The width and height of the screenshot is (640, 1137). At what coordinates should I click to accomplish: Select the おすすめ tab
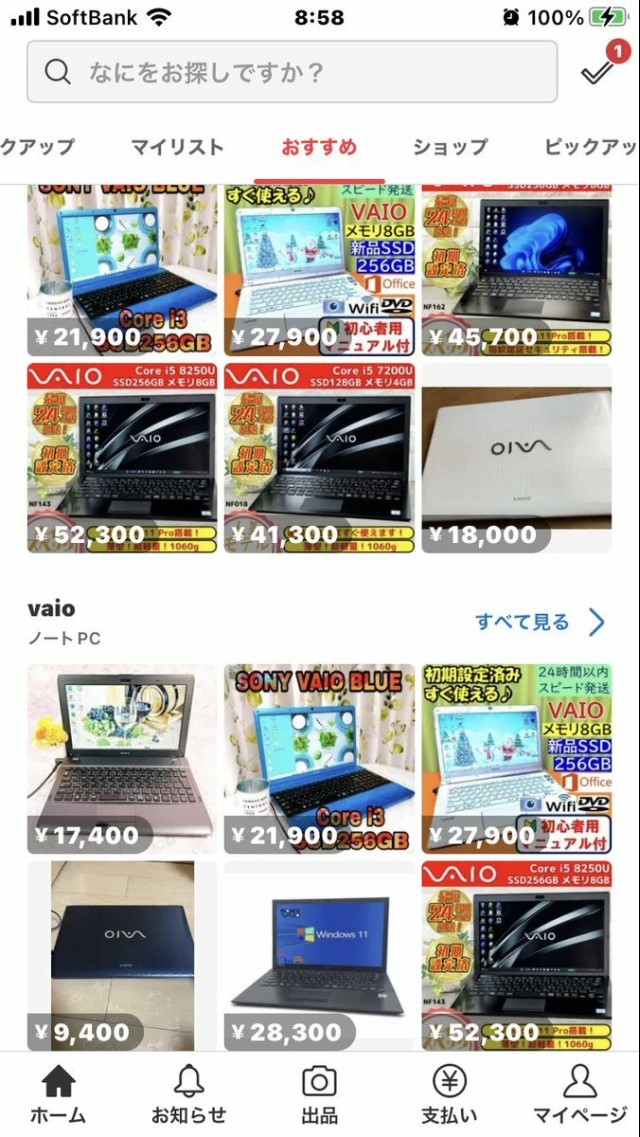click(x=319, y=147)
